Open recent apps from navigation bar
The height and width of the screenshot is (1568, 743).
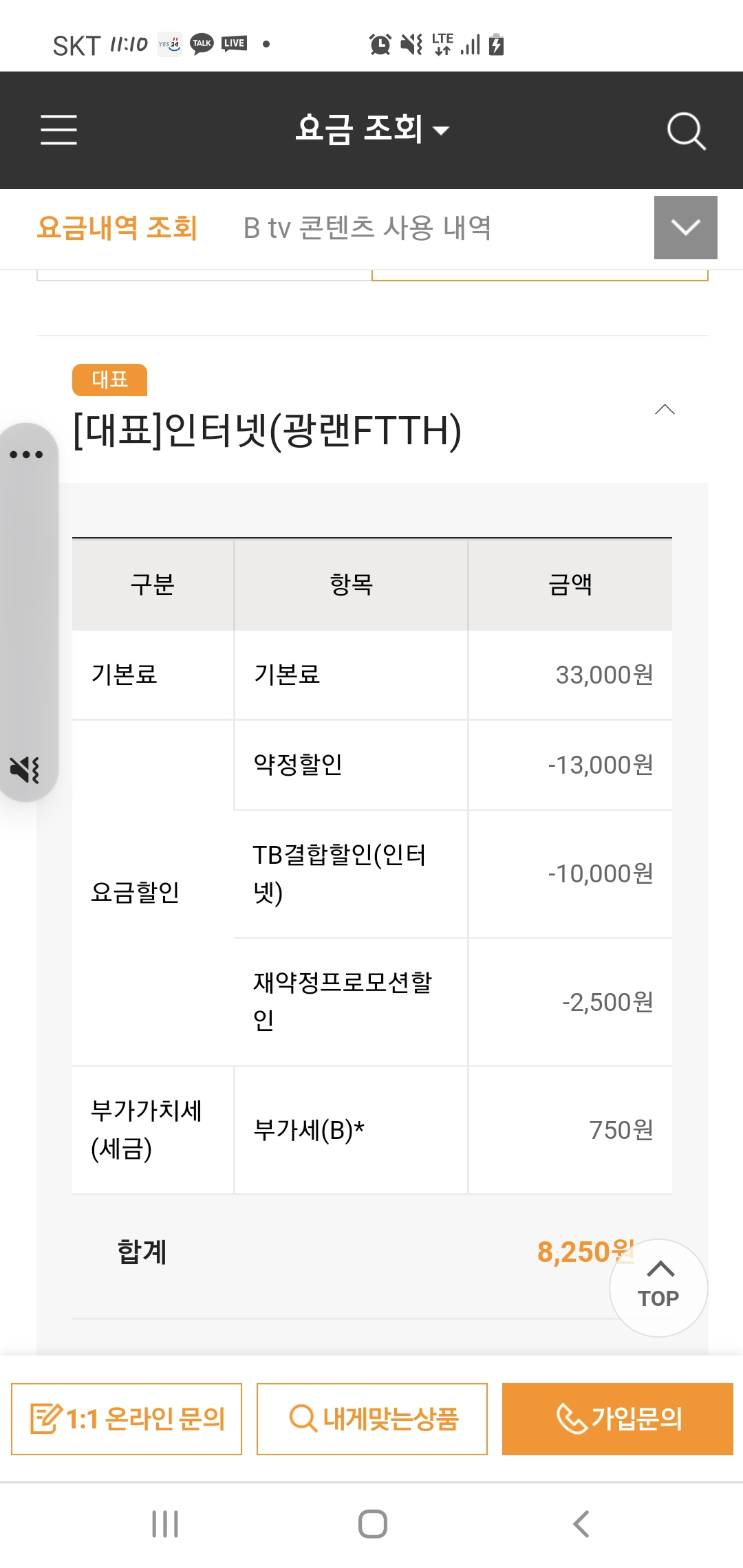pyautogui.click(x=165, y=1524)
